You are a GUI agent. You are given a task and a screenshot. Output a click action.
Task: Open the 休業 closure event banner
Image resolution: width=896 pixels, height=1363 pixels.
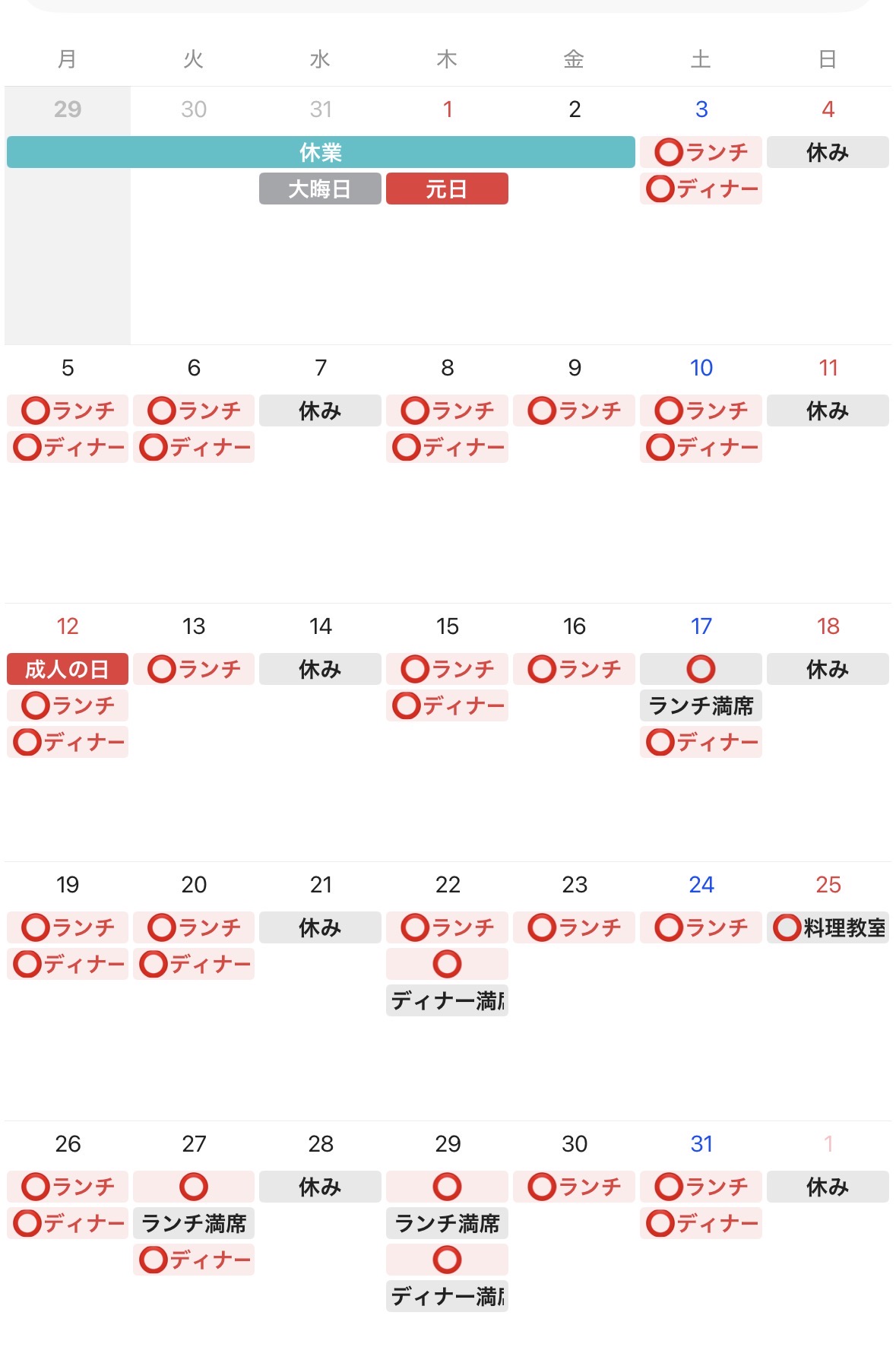[x=320, y=152]
